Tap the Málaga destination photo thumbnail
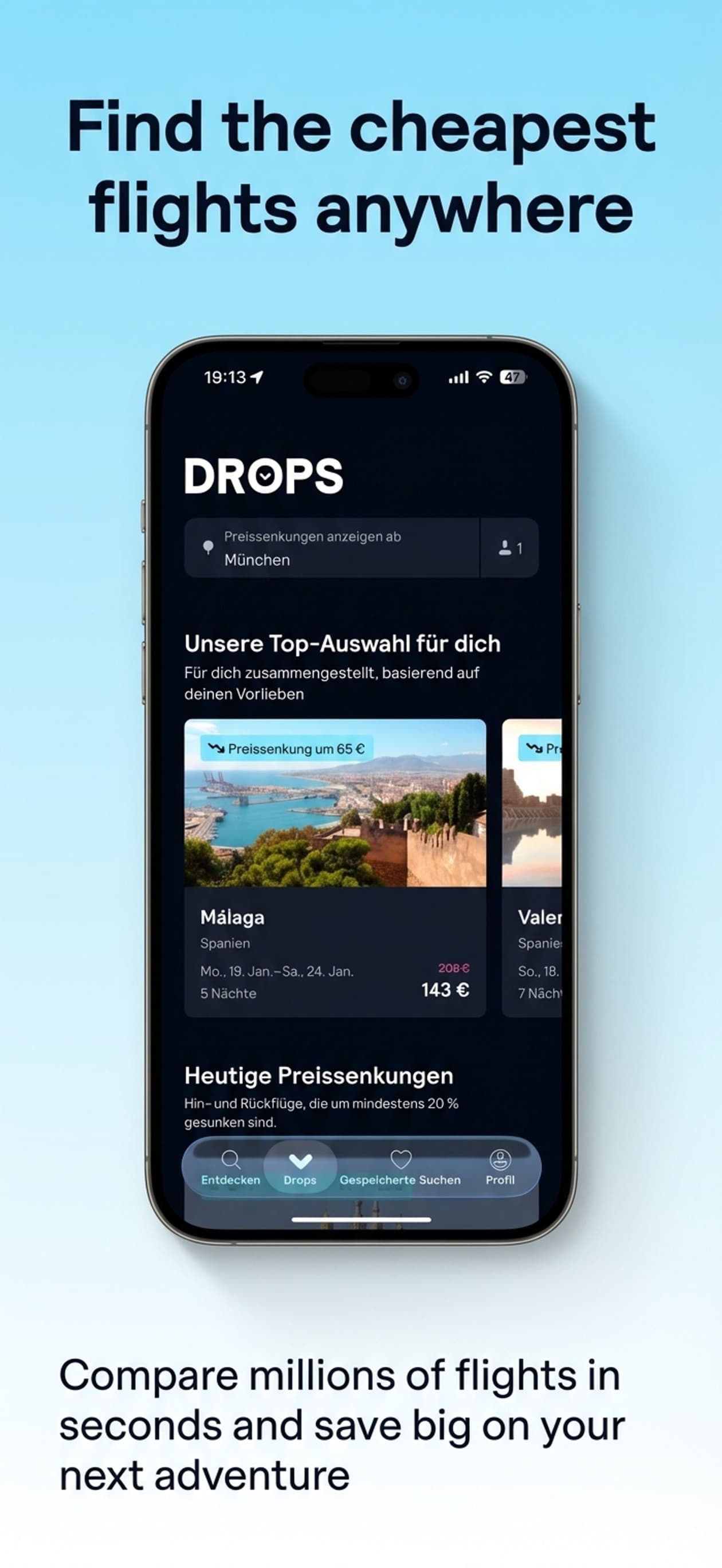Image resolution: width=722 pixels, height=1568 pixels. pyautogui.click(x=337, y=816)
